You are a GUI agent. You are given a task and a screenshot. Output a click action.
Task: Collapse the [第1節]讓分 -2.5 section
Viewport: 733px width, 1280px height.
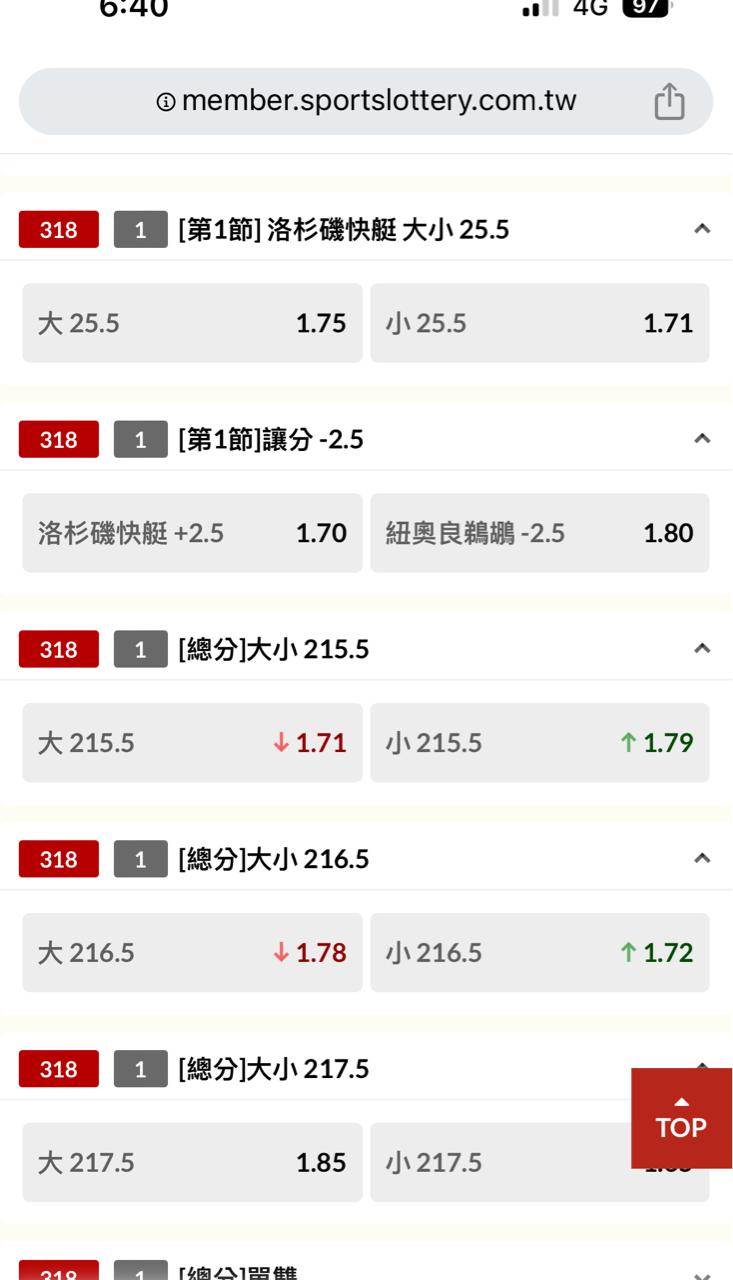click(702, 439)
